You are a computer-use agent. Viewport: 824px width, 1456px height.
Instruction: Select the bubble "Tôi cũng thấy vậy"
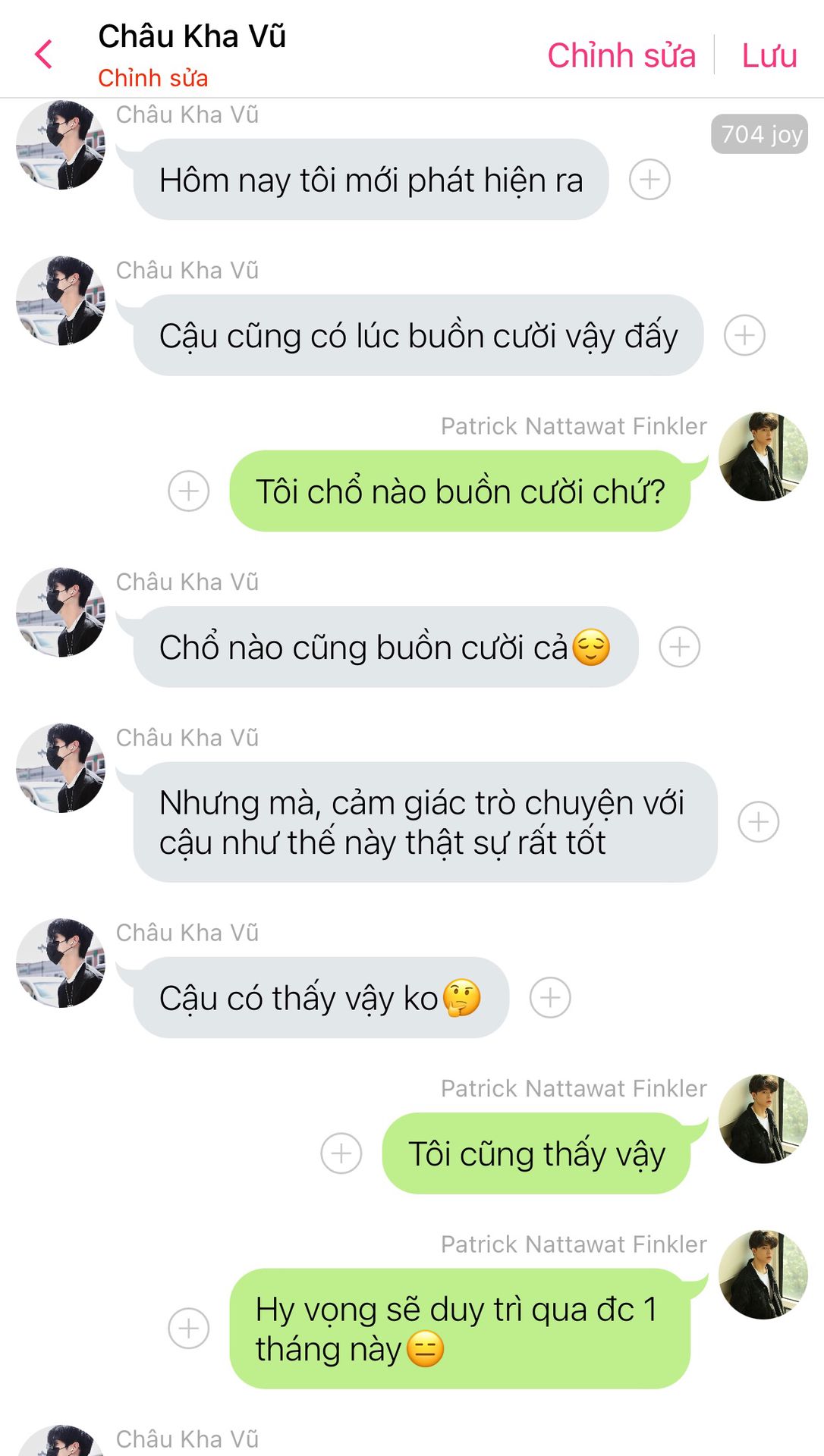tap(536, 1153)
